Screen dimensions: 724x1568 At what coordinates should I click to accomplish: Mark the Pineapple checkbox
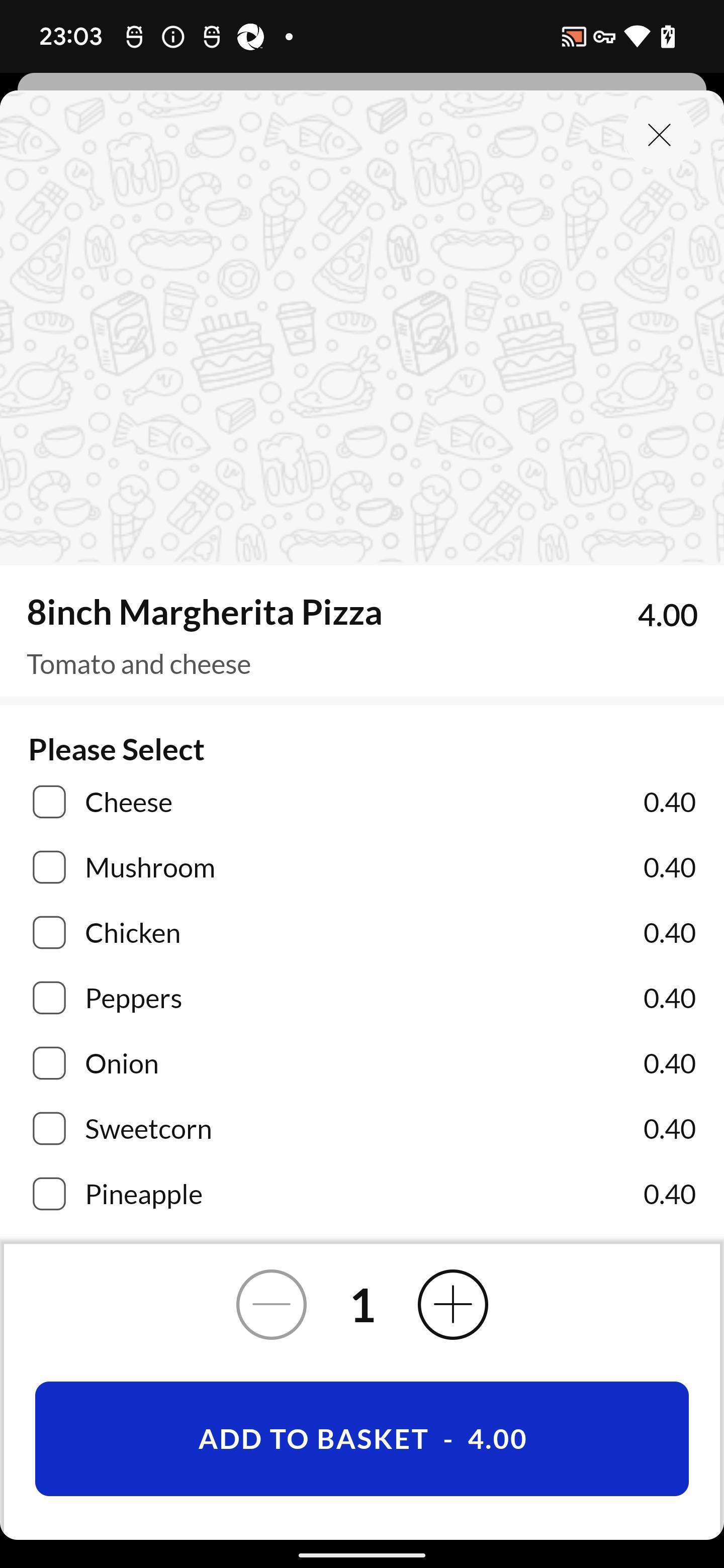(49, 1194)
